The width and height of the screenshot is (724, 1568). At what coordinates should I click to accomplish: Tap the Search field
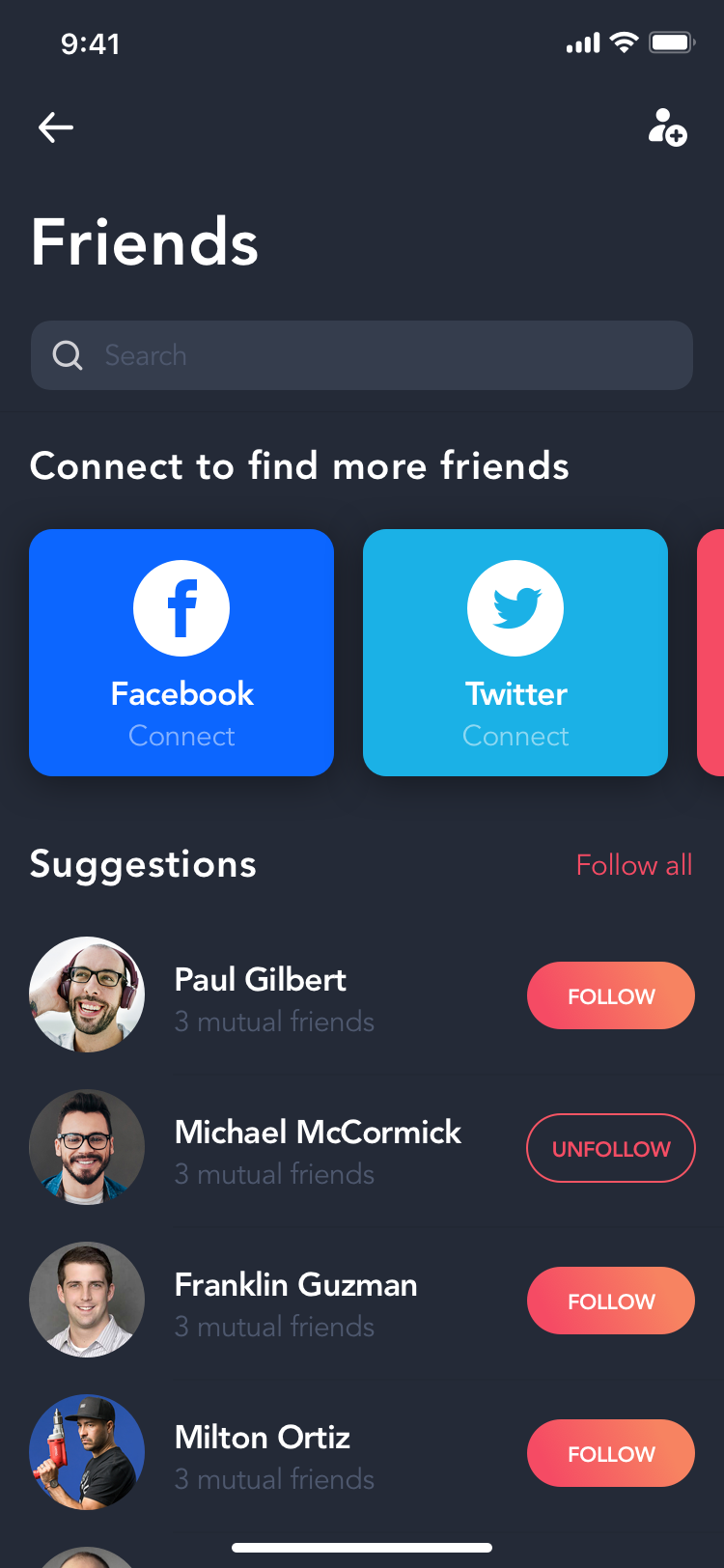pos(362,355)
